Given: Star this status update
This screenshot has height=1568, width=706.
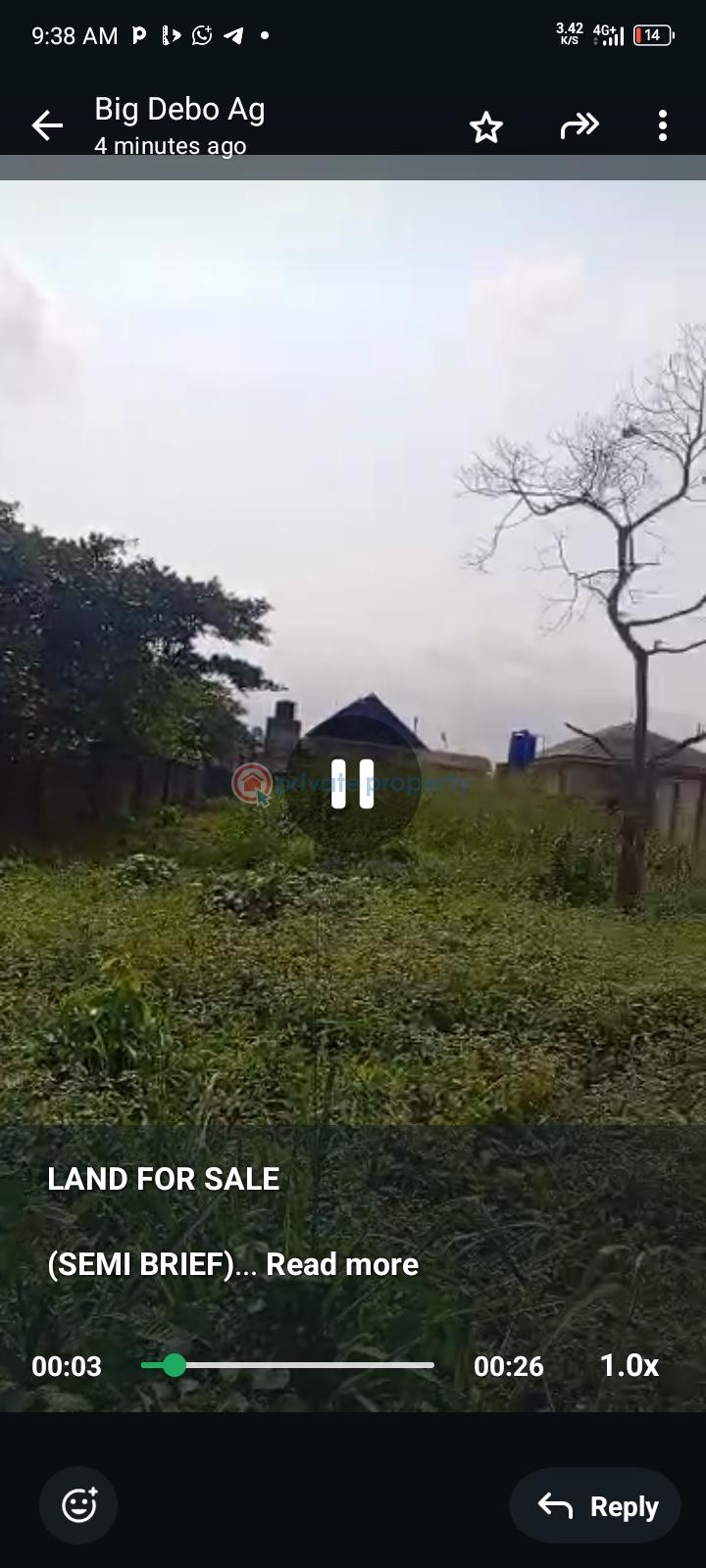Looking at the screenshot, I should [486, 125].
